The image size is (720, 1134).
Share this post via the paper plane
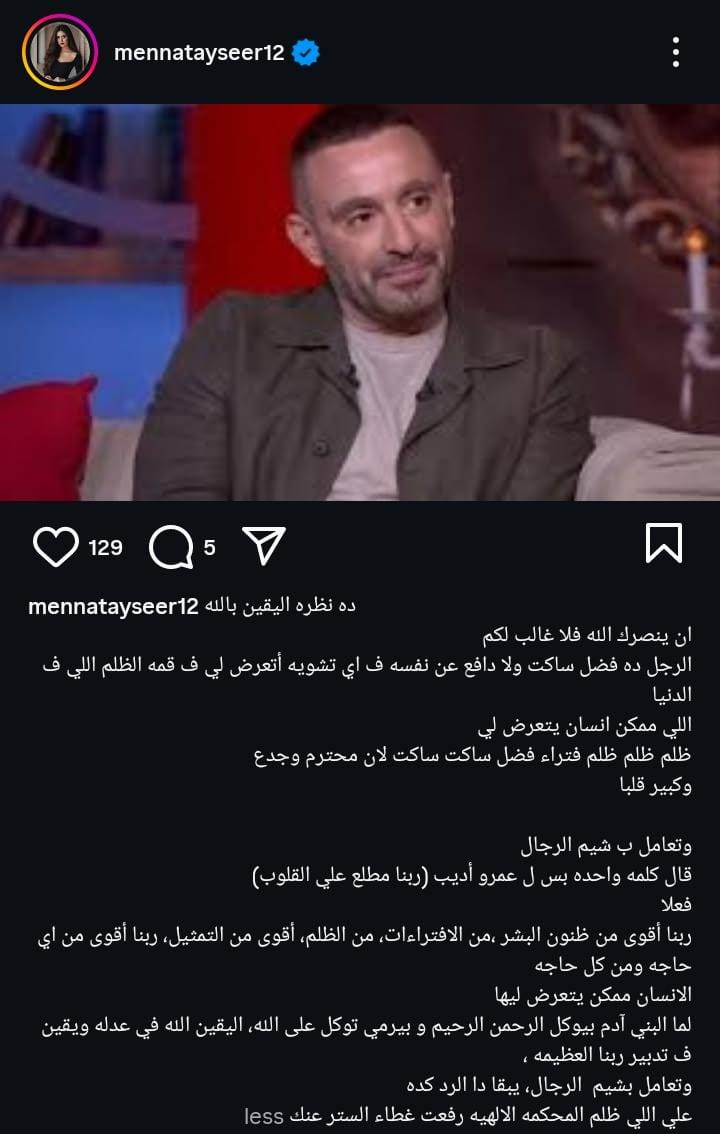point(264,546)
